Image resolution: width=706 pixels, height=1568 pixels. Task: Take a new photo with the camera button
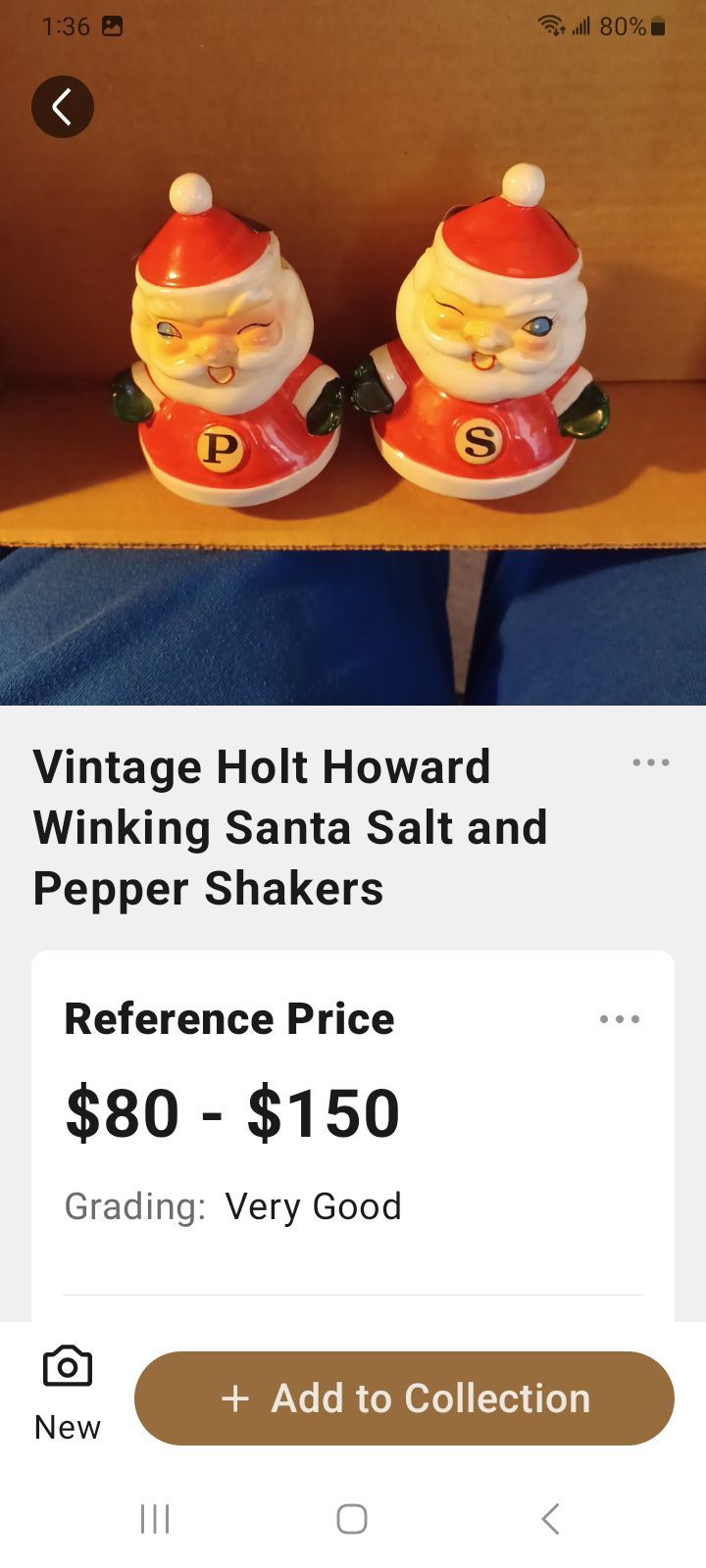click(x=68, y=1394)
